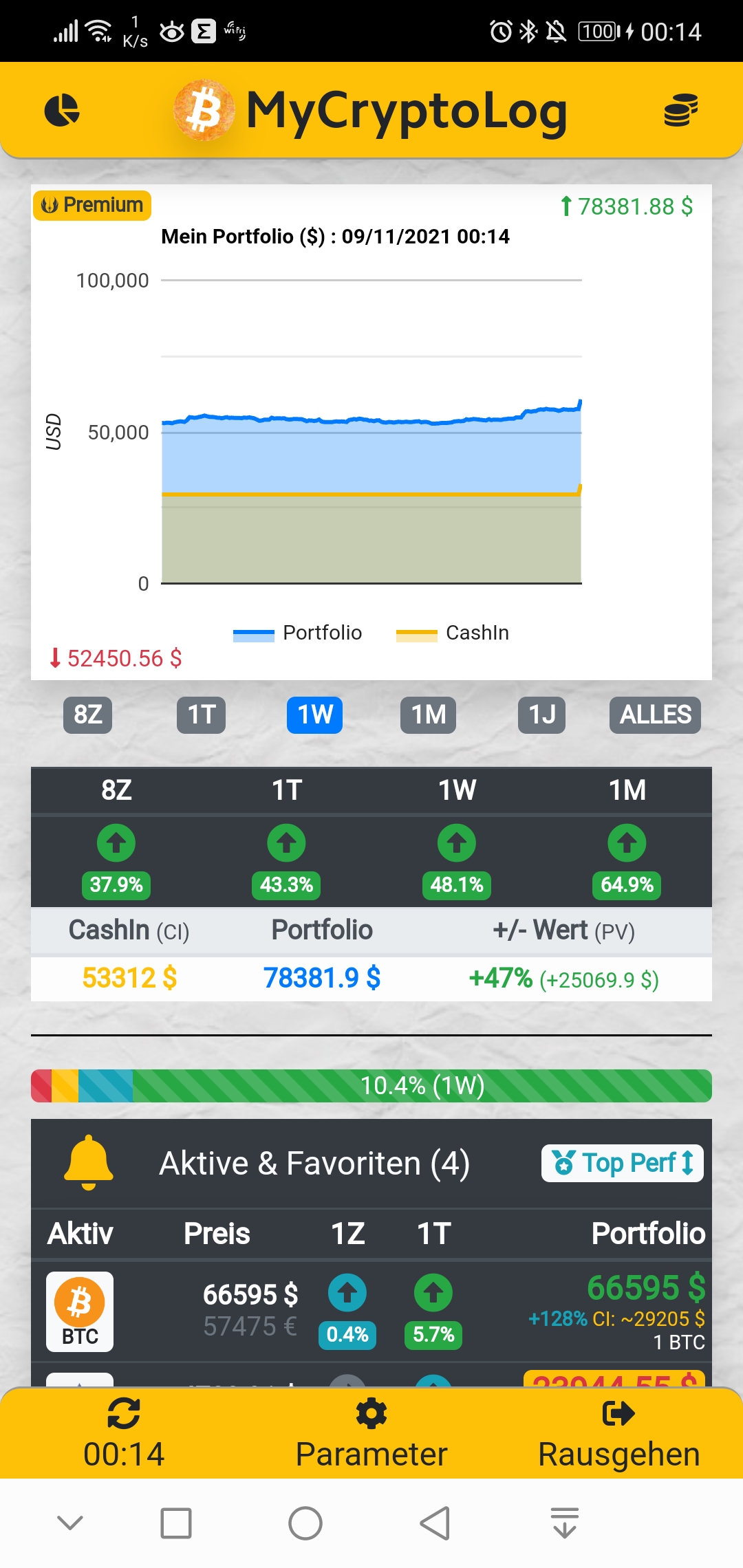
Task: Switch chart range to 1T
Action: (x=202, y=715)
